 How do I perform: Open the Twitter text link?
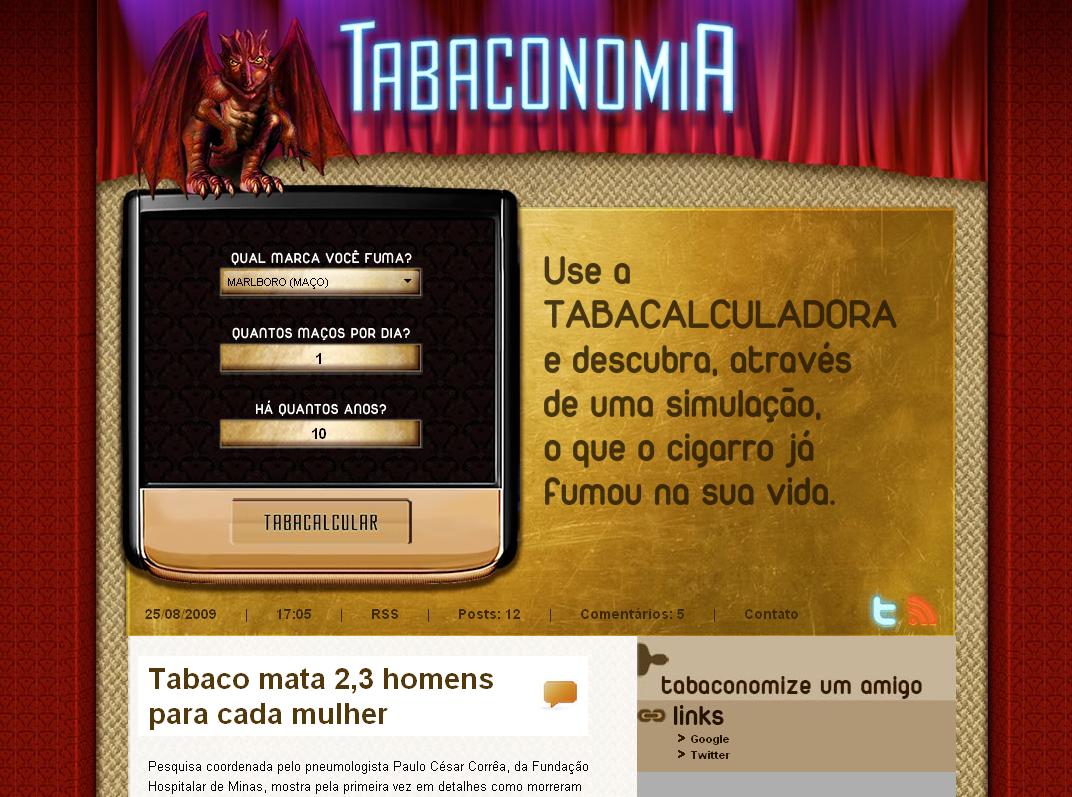(710, 755)
